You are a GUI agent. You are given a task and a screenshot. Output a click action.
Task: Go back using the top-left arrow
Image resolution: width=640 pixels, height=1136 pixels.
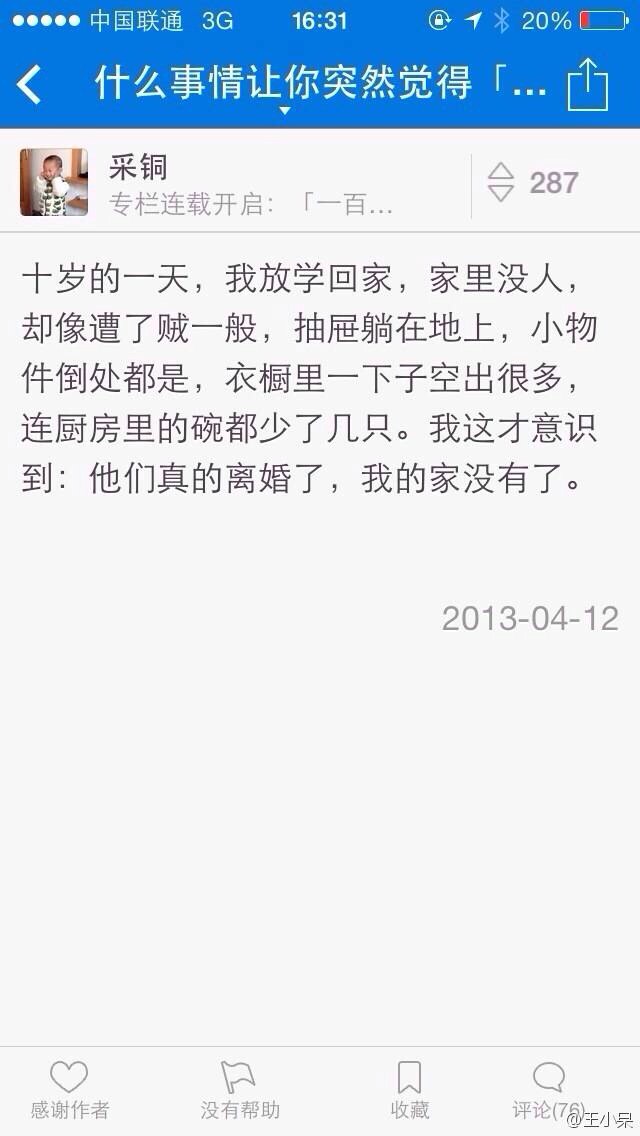click(x=30, y=84)
